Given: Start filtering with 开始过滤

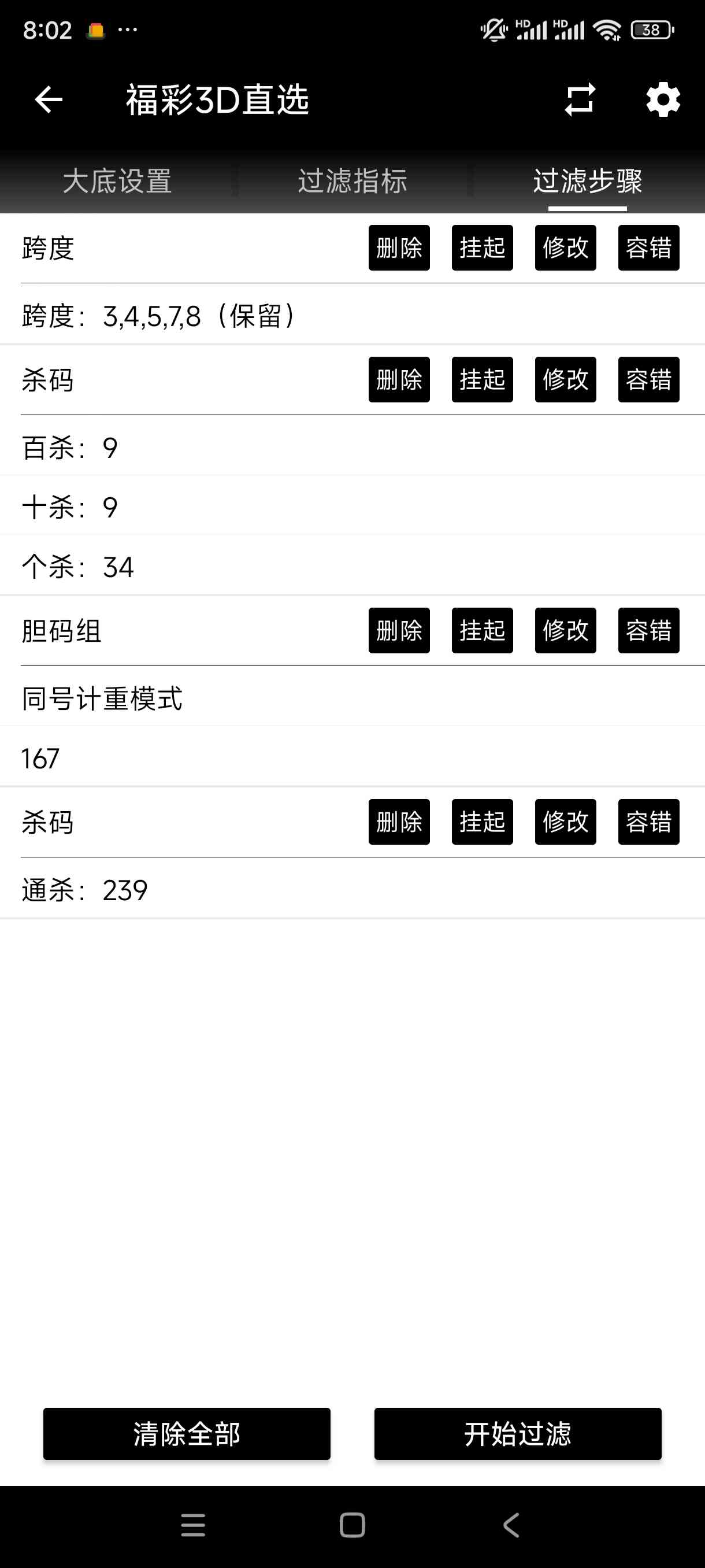Looking at the screenshot, I should (x=518, y=1433).
